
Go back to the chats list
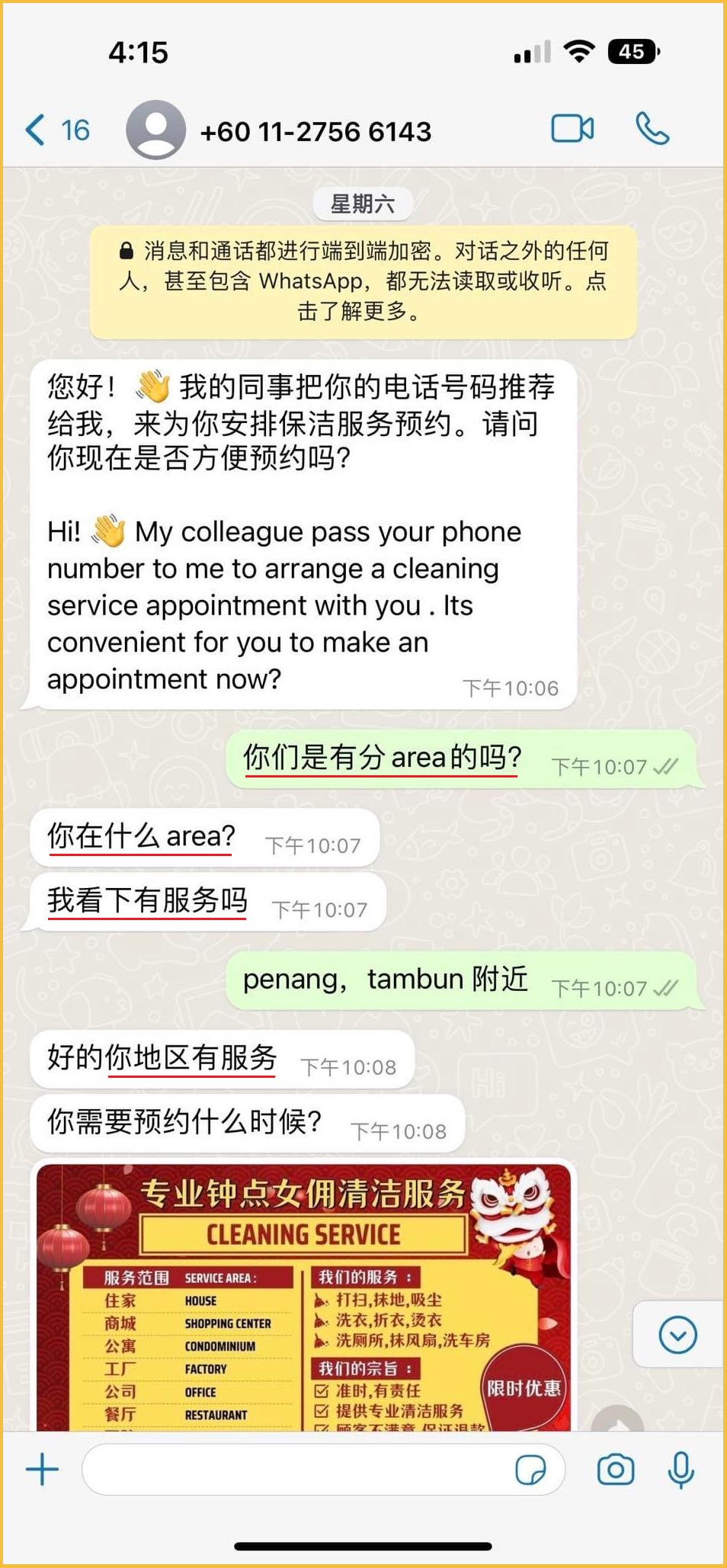tap(56, 130)
